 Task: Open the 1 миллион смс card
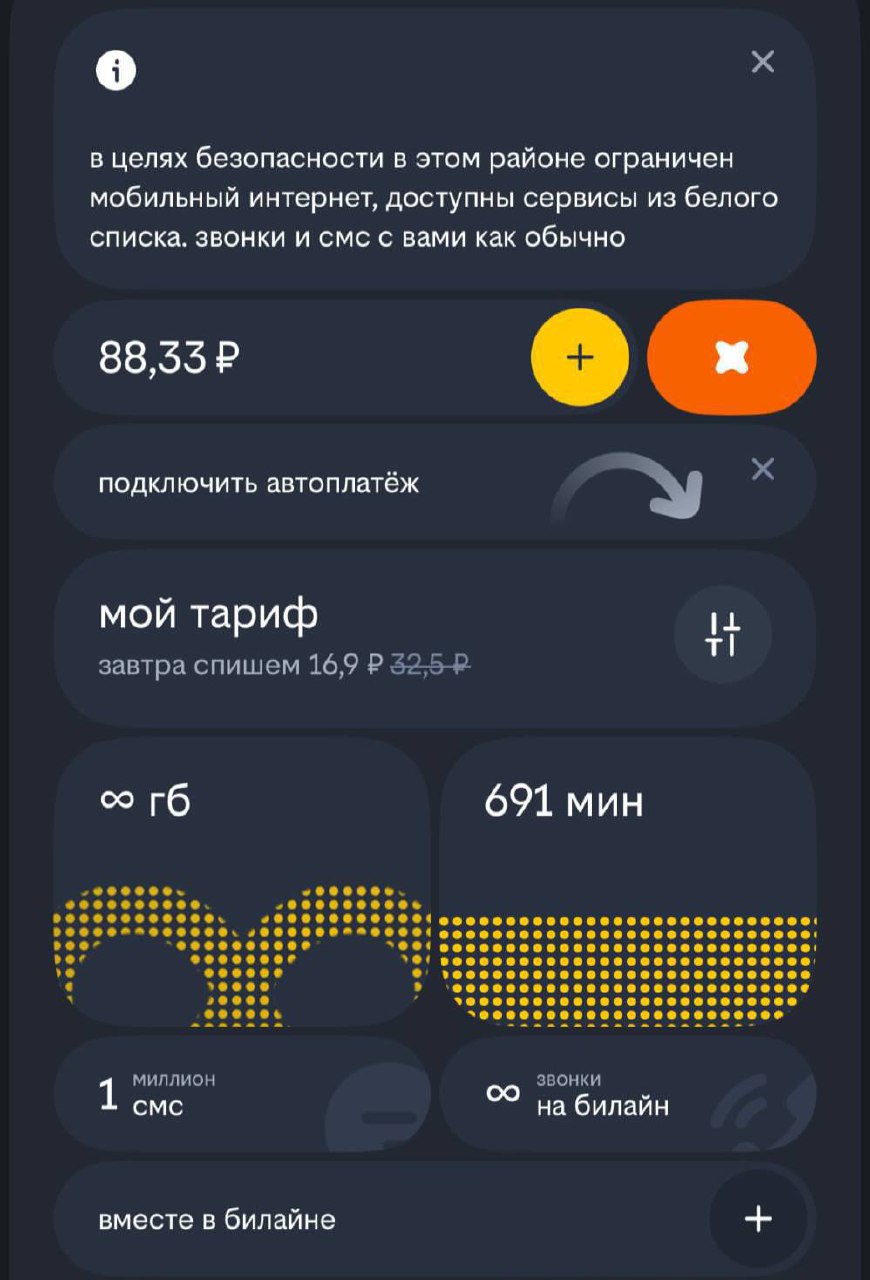click(240, 1094)
